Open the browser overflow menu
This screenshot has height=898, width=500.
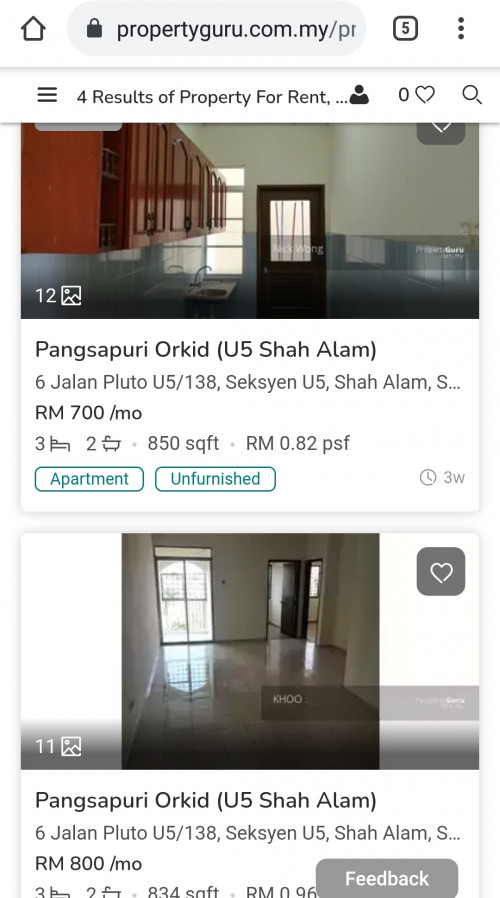click(x=461, y=29)
